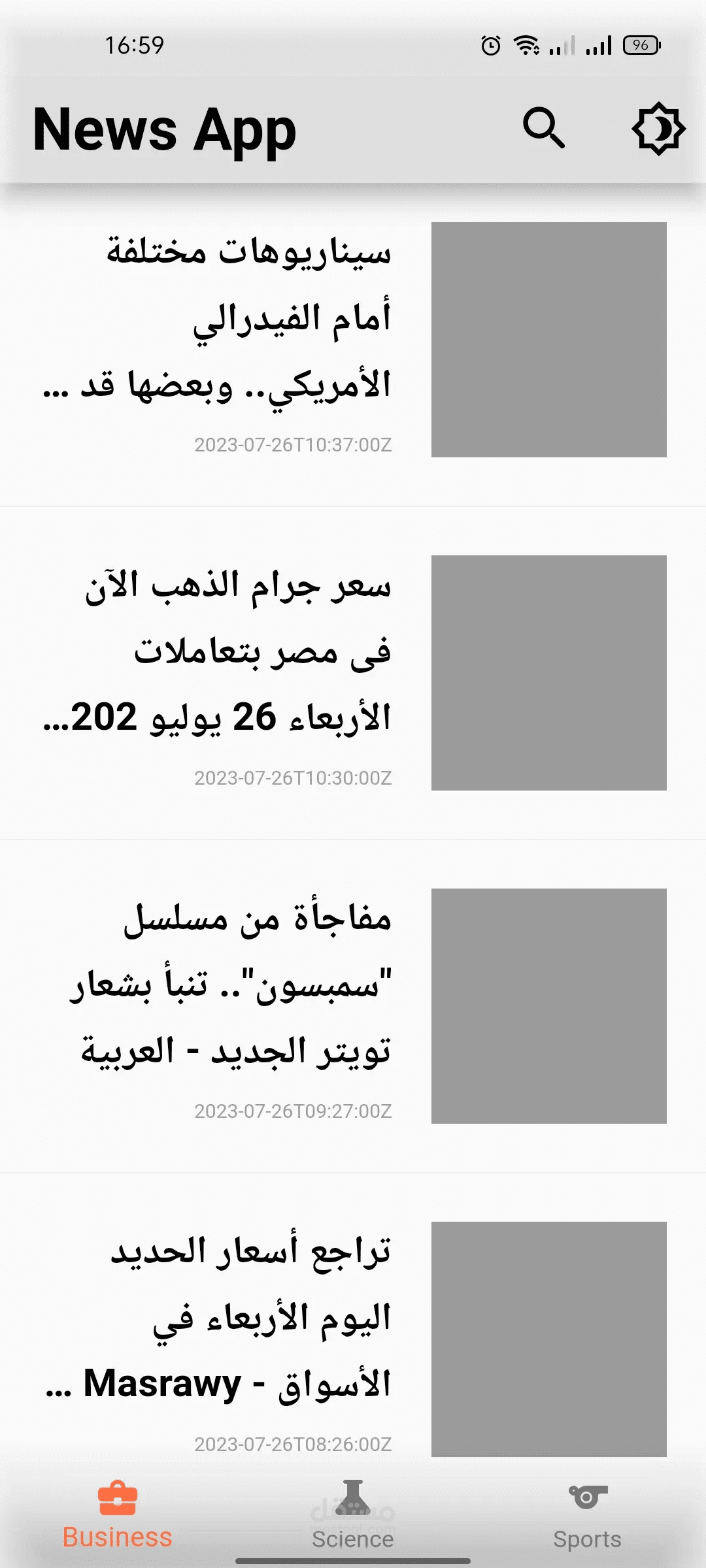Switch to the Science tab
Image resolution: width=706 pixels, height=1568 pixels.
[x=353, y=1514]
